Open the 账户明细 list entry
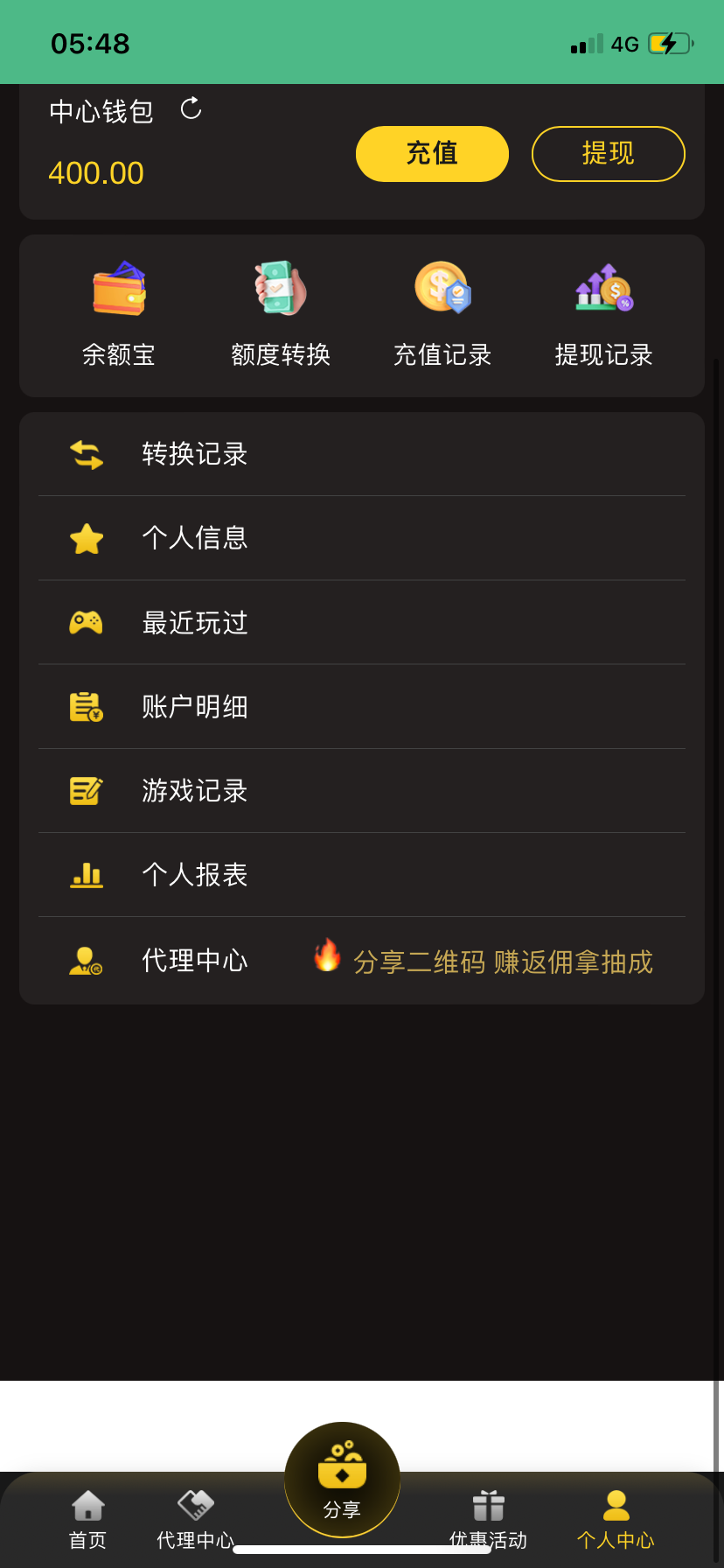This screenshot has width=724, height=1568. tap(194, 706)
